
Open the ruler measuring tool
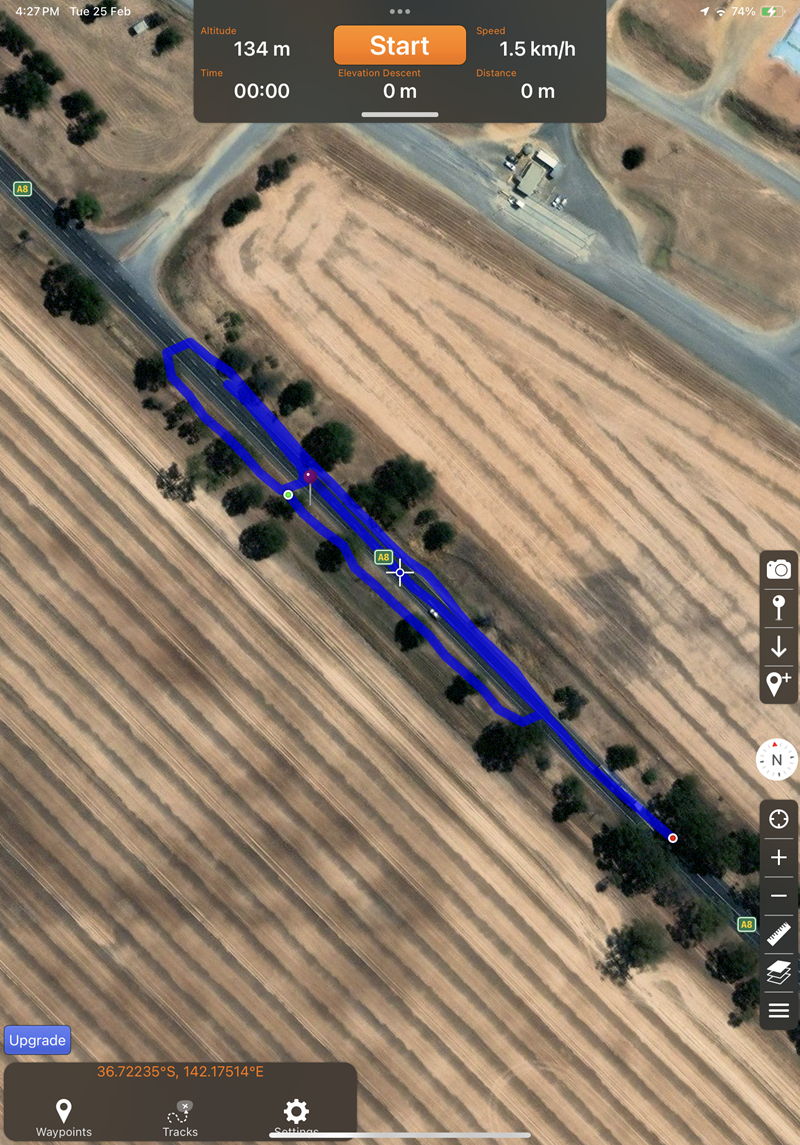coord(778,934)
